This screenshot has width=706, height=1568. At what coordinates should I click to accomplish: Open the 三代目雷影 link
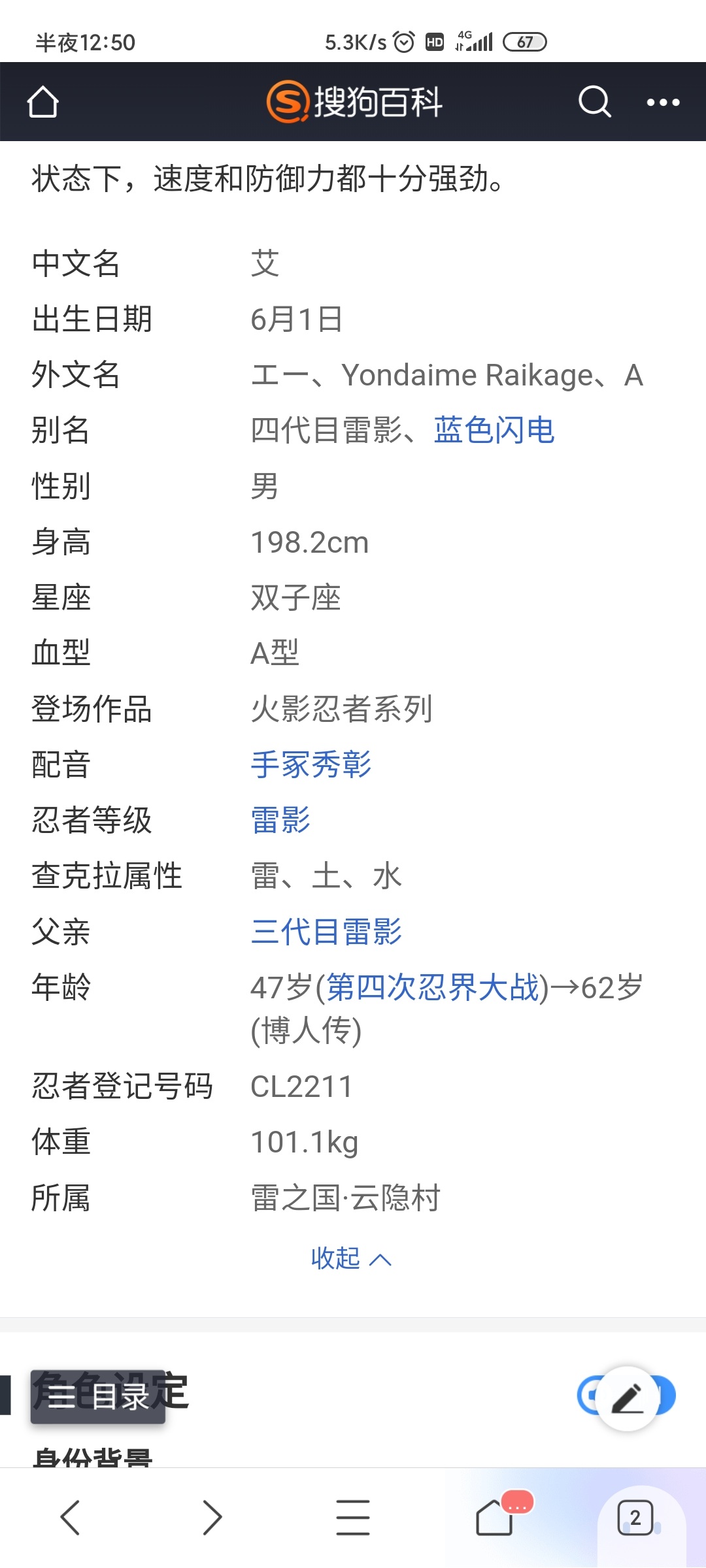click(326, 932)
